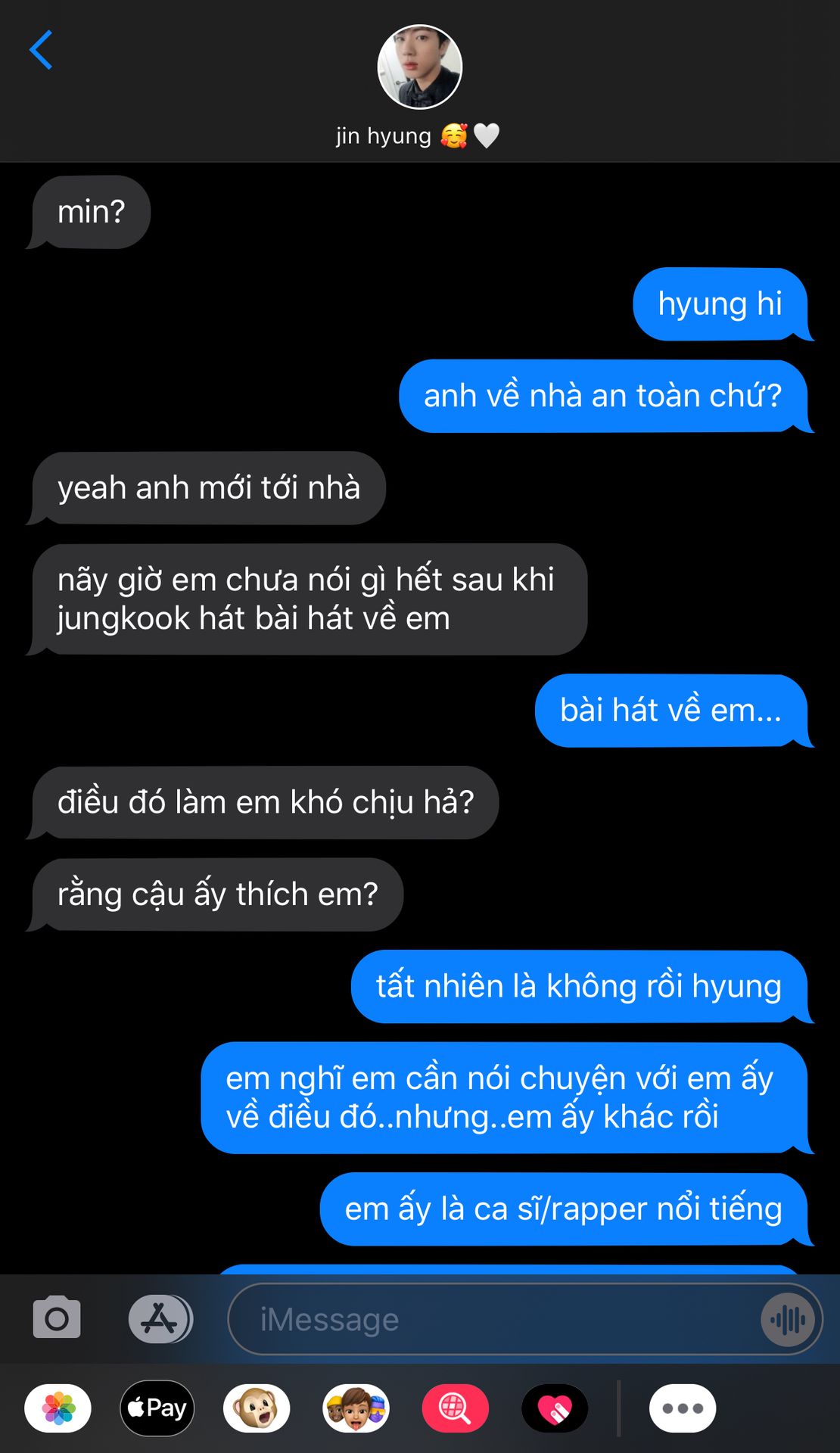Open the Photos app in drawer
The height and width of the screenshot is (1453, 840).
(x=58, y=1408)
